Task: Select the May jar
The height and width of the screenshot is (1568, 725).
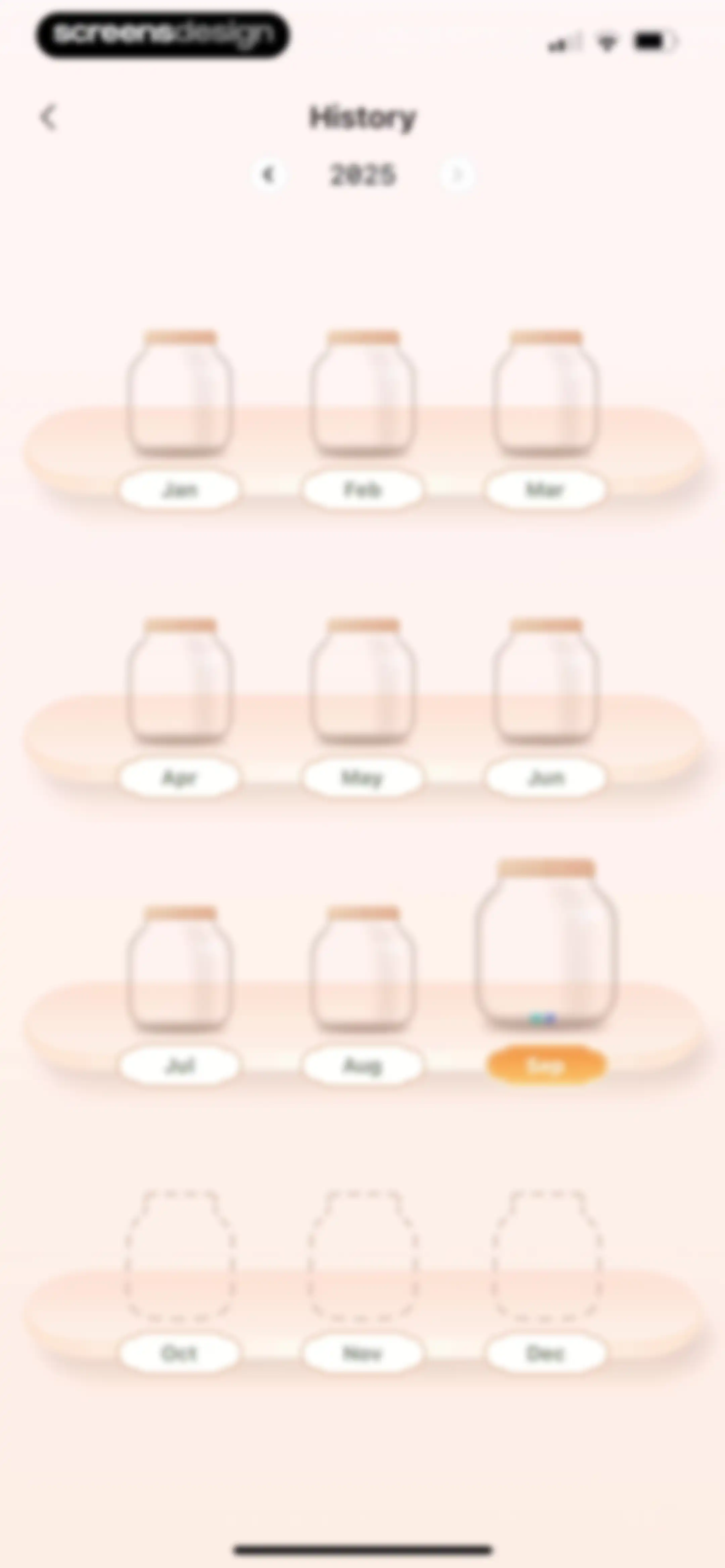Action: point(363,681)
